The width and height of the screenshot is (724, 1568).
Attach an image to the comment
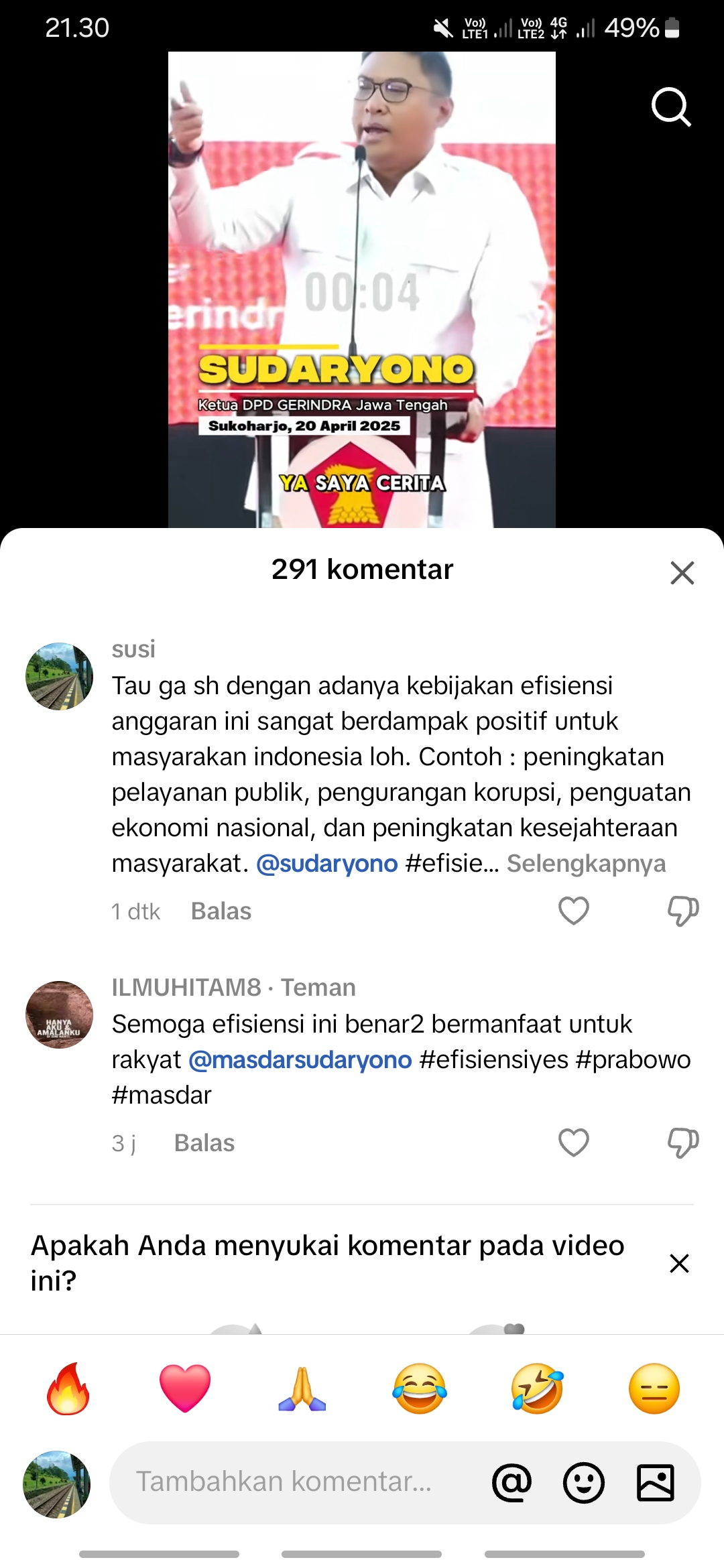pyautogui.click(x=656, y=1482)
